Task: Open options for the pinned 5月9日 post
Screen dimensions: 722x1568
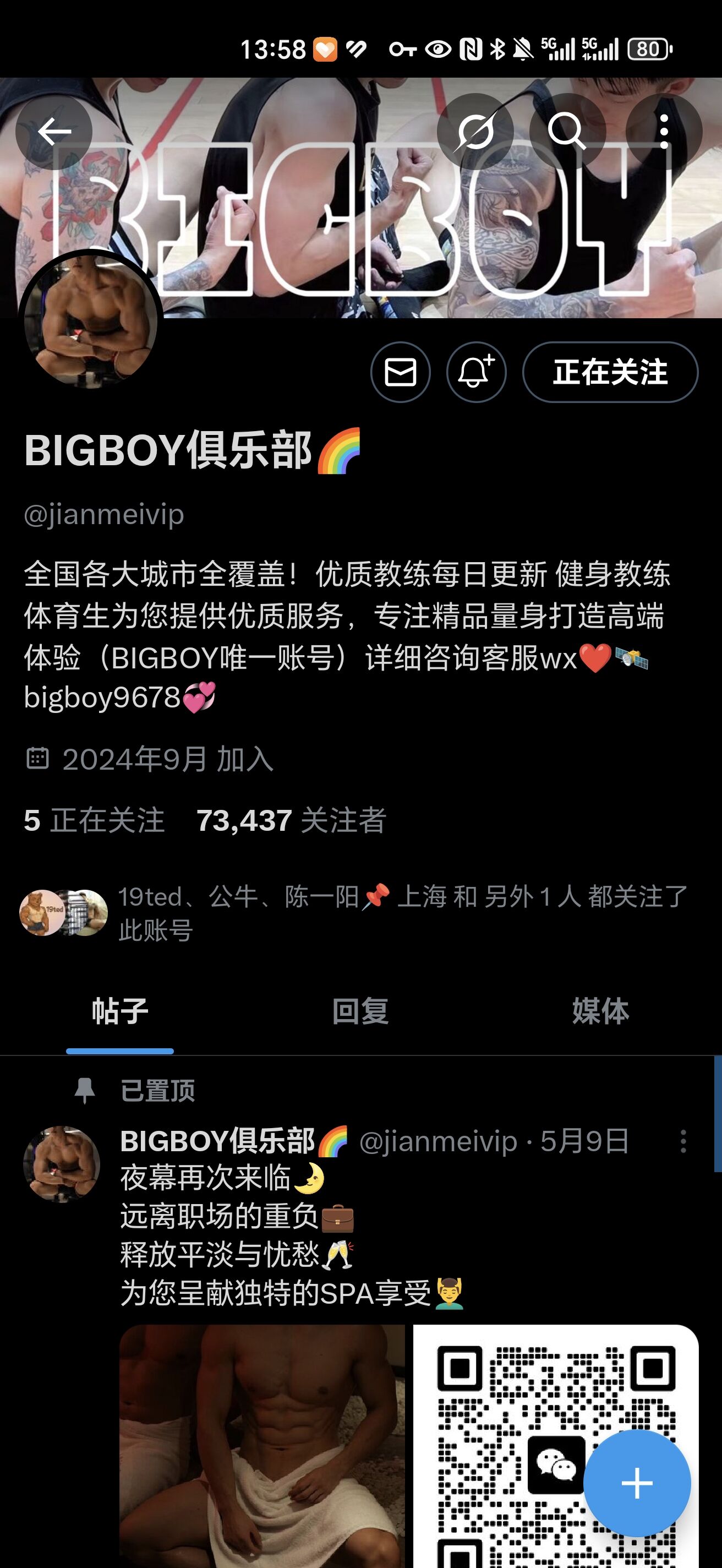Action: 683,1141
